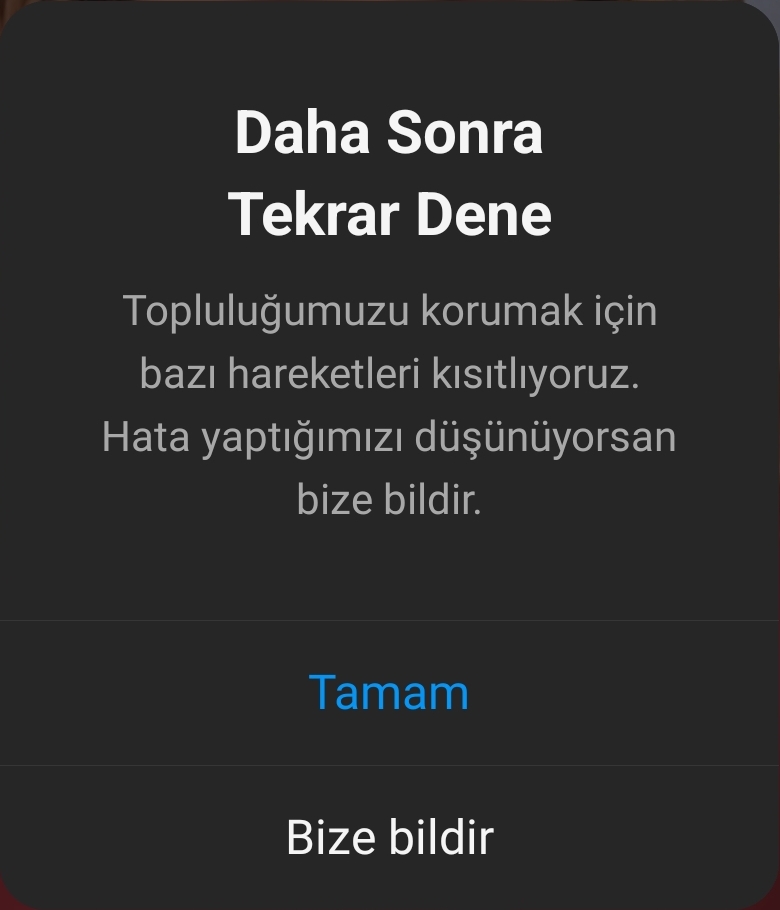Dismiss the dialog with Tamam

pos(389,692)
